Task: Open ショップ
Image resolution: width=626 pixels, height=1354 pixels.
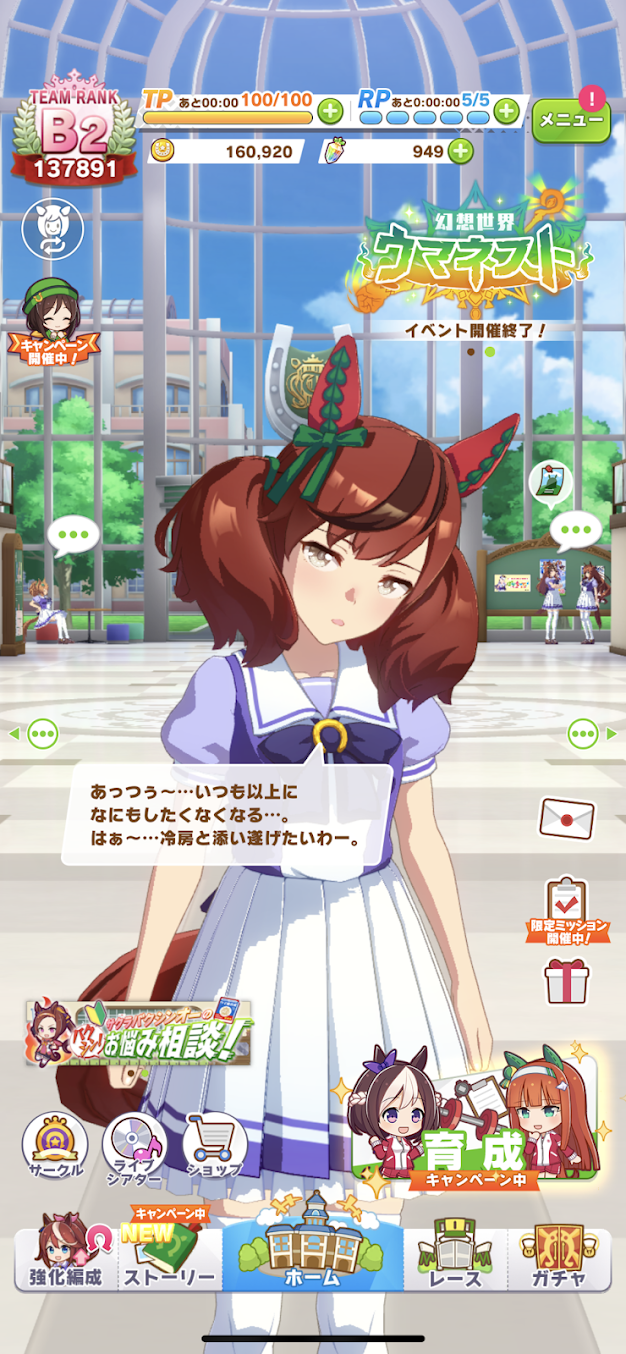Action: pyautogui.click(x=214, y=1147)
